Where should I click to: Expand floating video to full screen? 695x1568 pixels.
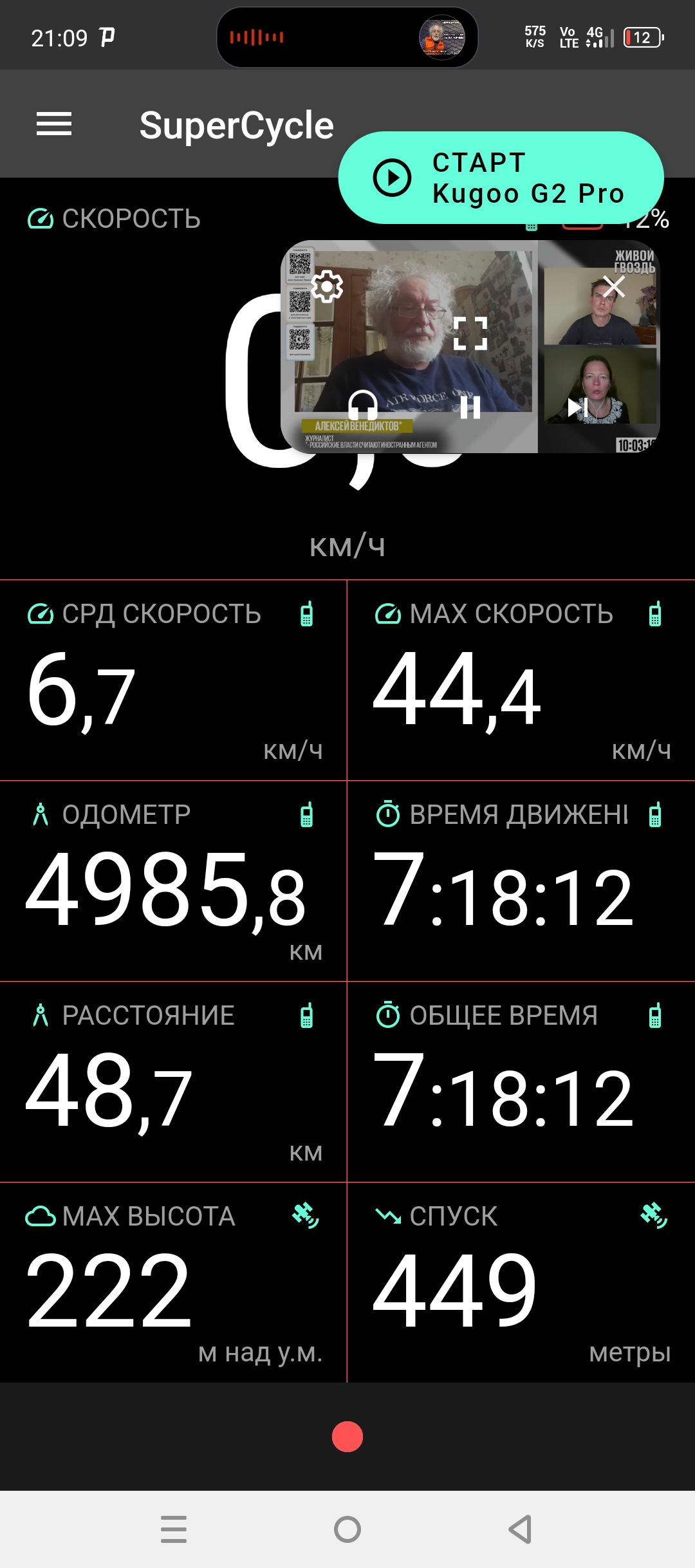(470, 333)
